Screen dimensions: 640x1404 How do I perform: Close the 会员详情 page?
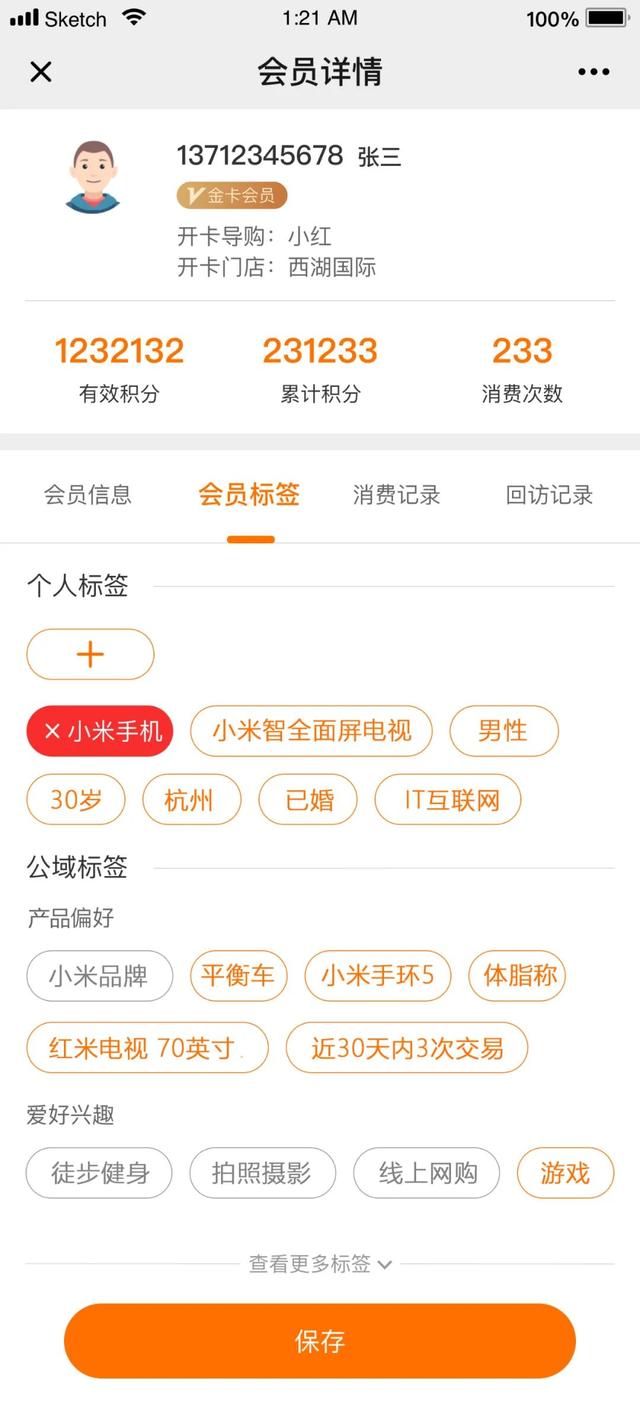click(40, 72)
